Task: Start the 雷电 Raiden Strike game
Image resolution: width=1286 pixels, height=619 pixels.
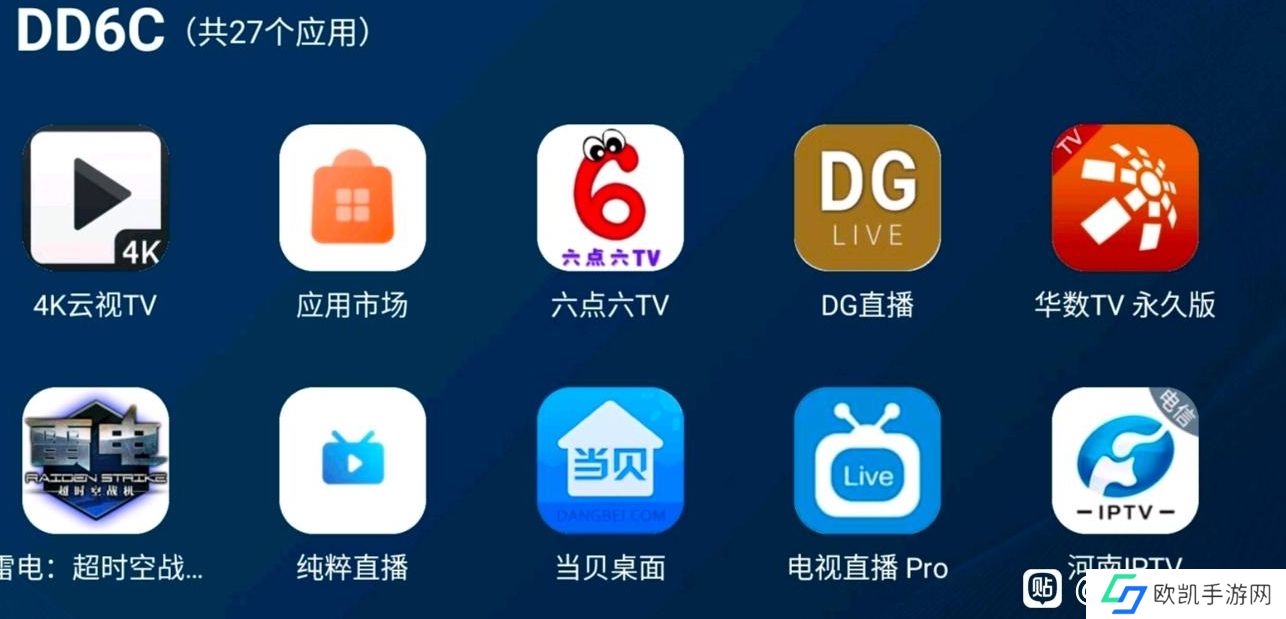Action: coord(95,461)
